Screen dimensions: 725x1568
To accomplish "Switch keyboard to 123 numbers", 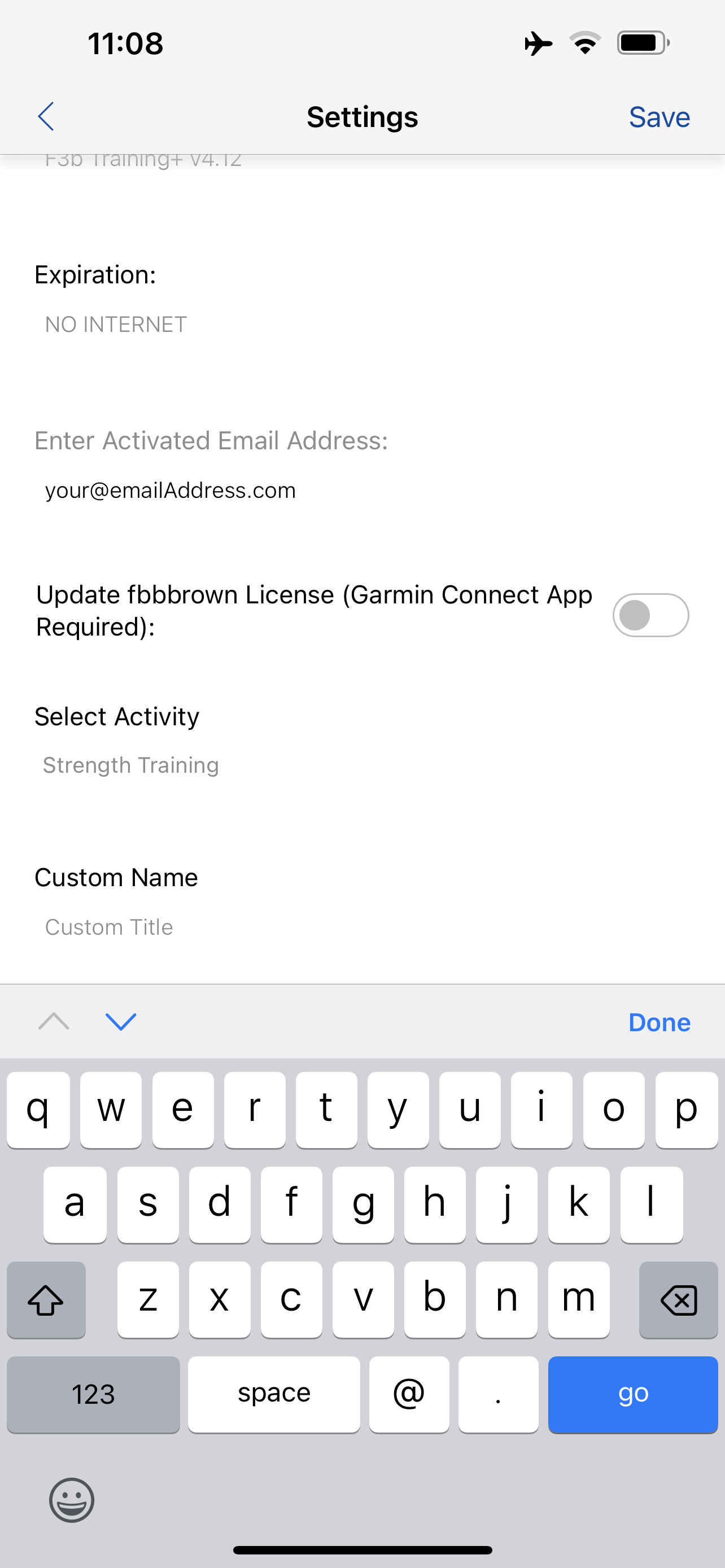I will point(93,1394).
